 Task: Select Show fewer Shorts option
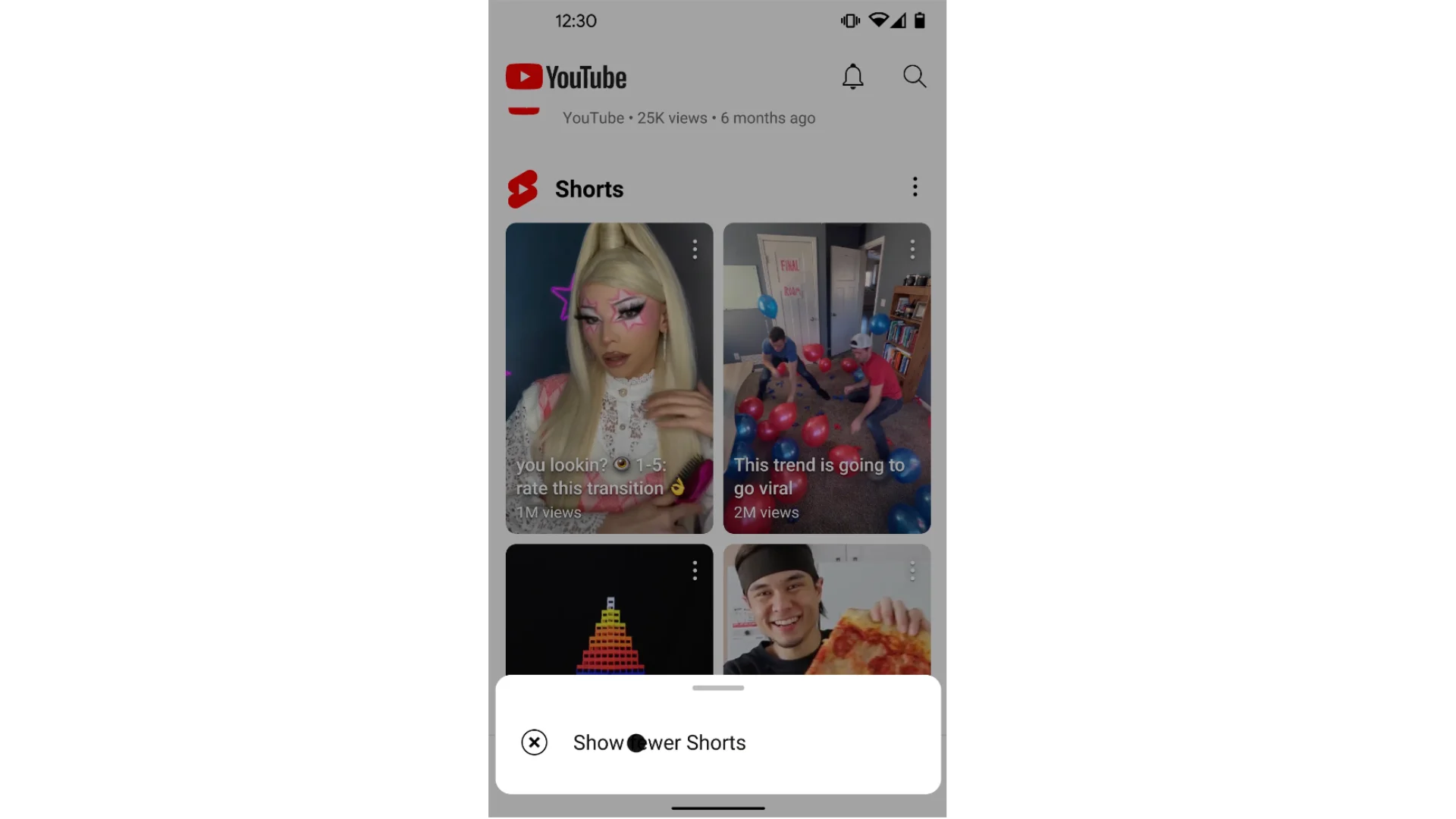(658, 742)
